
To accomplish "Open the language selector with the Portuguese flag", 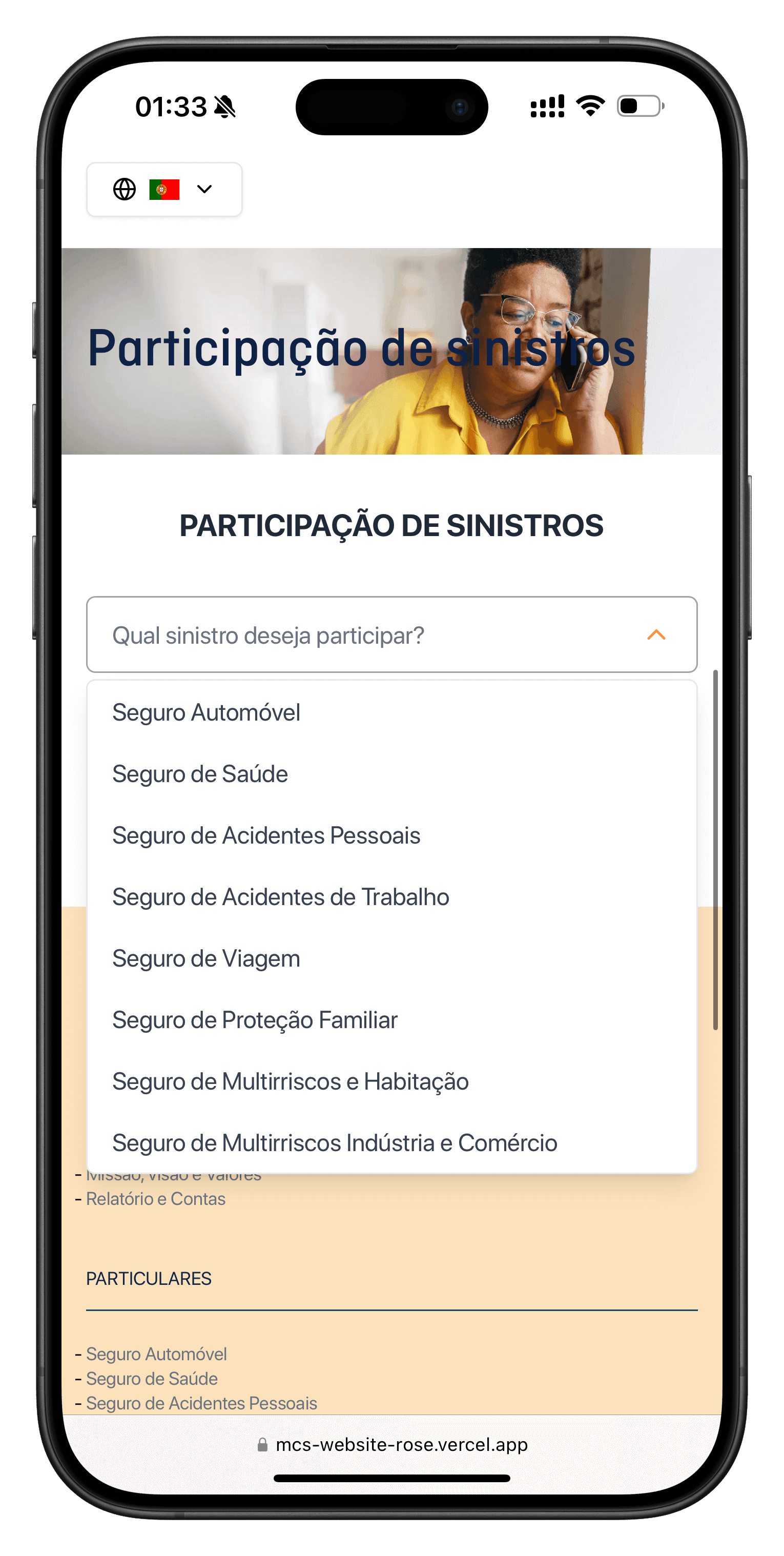I will point(164,189).
